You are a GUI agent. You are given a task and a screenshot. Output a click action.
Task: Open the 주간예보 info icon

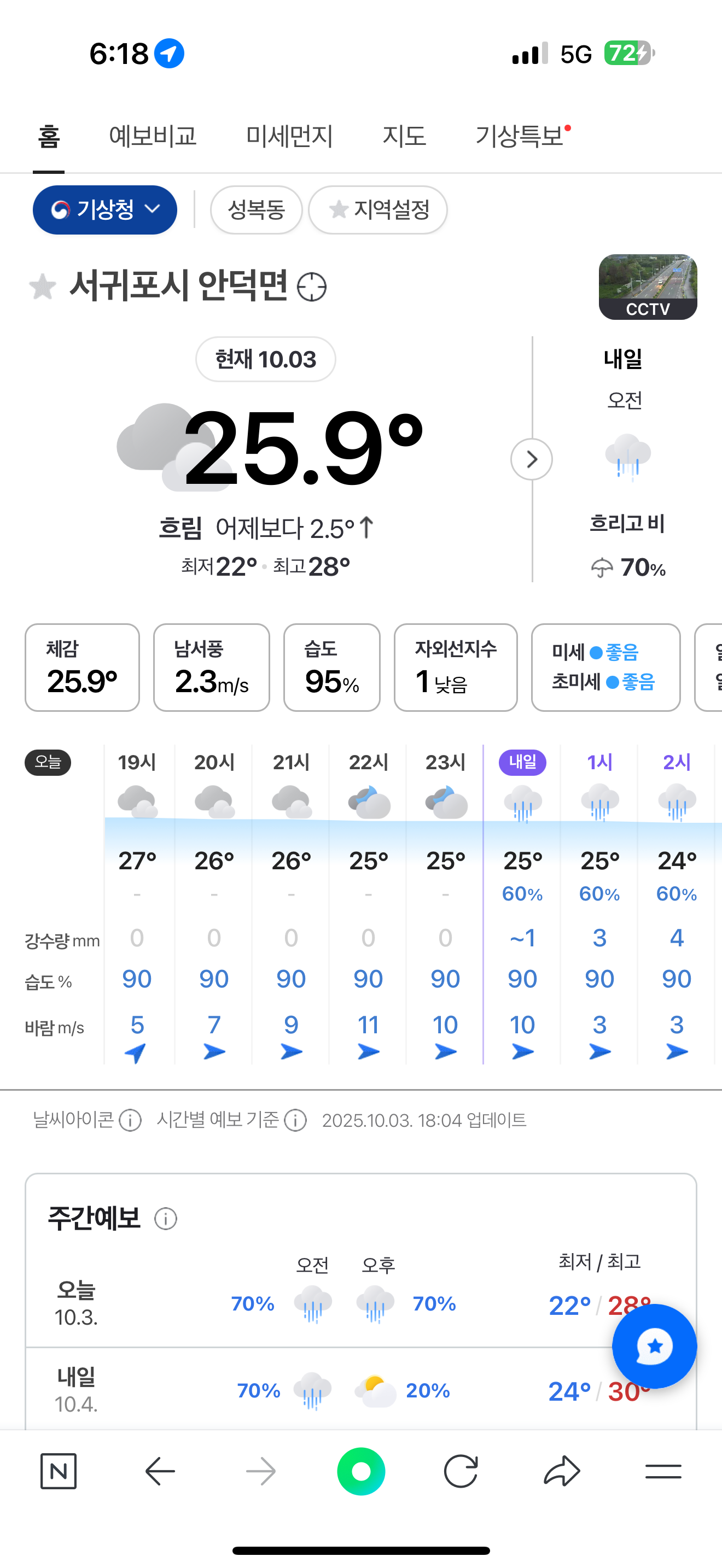tap(166, 1219)
